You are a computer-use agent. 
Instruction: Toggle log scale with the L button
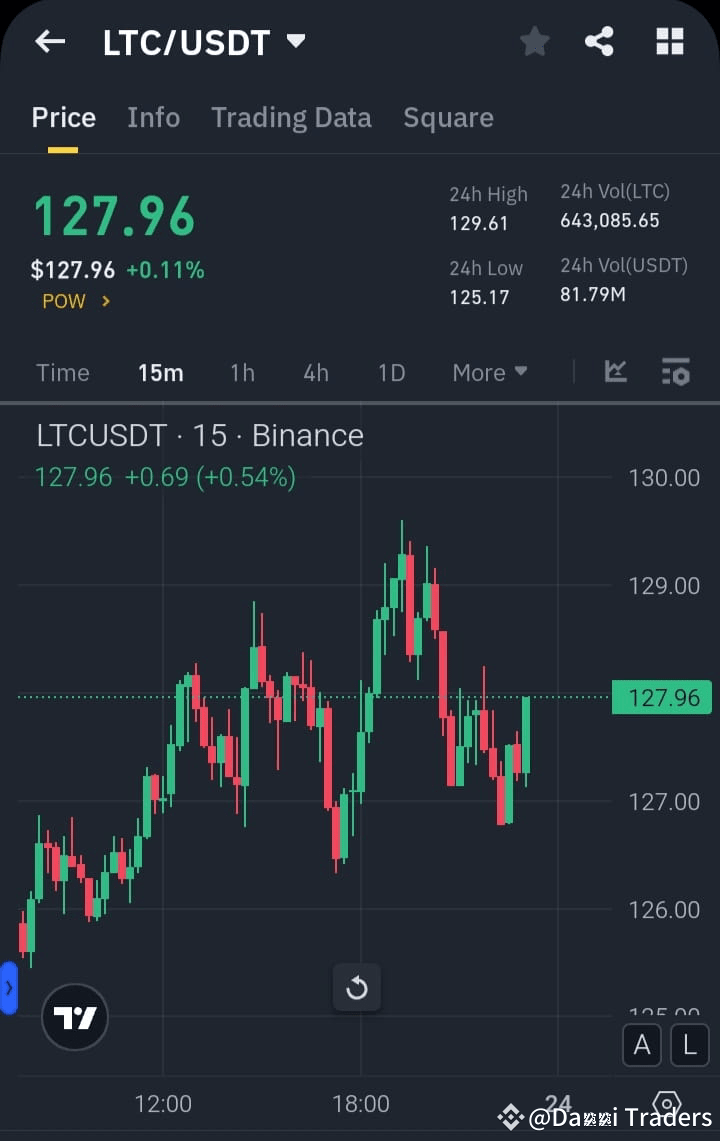[x=689, y=1044]
